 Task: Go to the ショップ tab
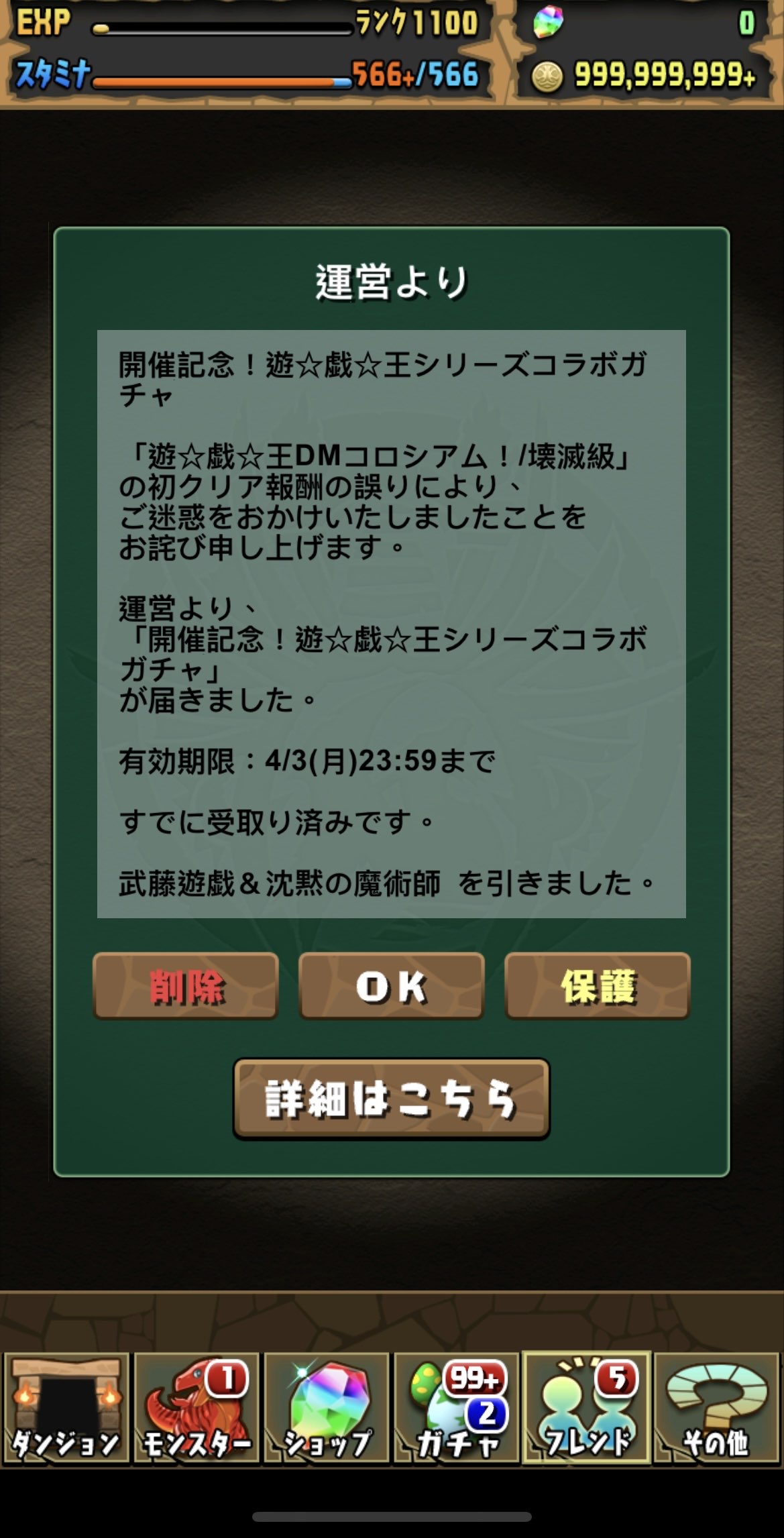coord(327,1408)
